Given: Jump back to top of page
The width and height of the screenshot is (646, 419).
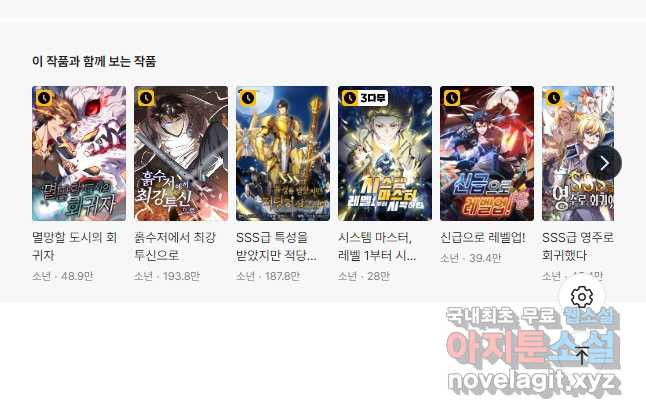Looking at the screenshot, I should [583, 354].
